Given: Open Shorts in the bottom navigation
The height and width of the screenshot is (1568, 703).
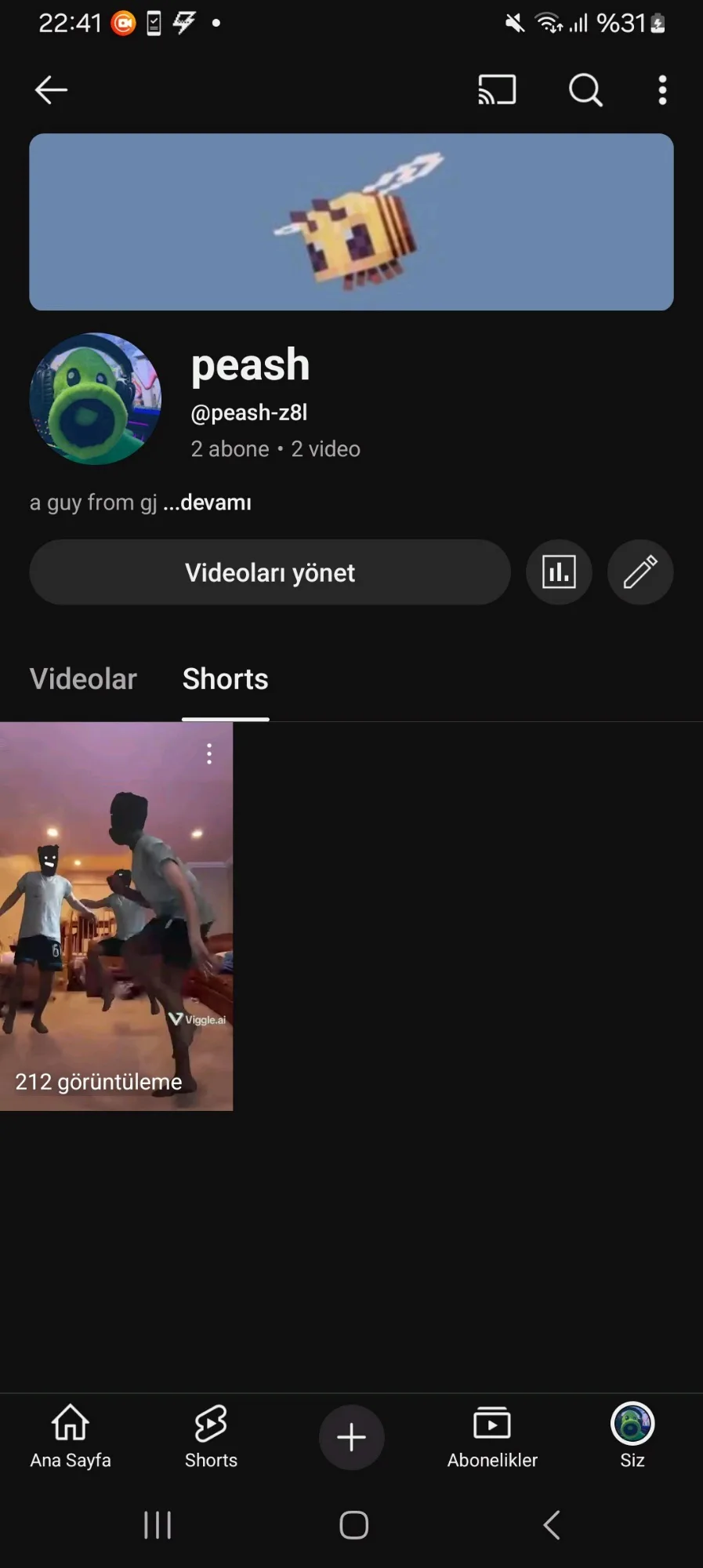Looking at the screenshot, I should [211, 1436].
